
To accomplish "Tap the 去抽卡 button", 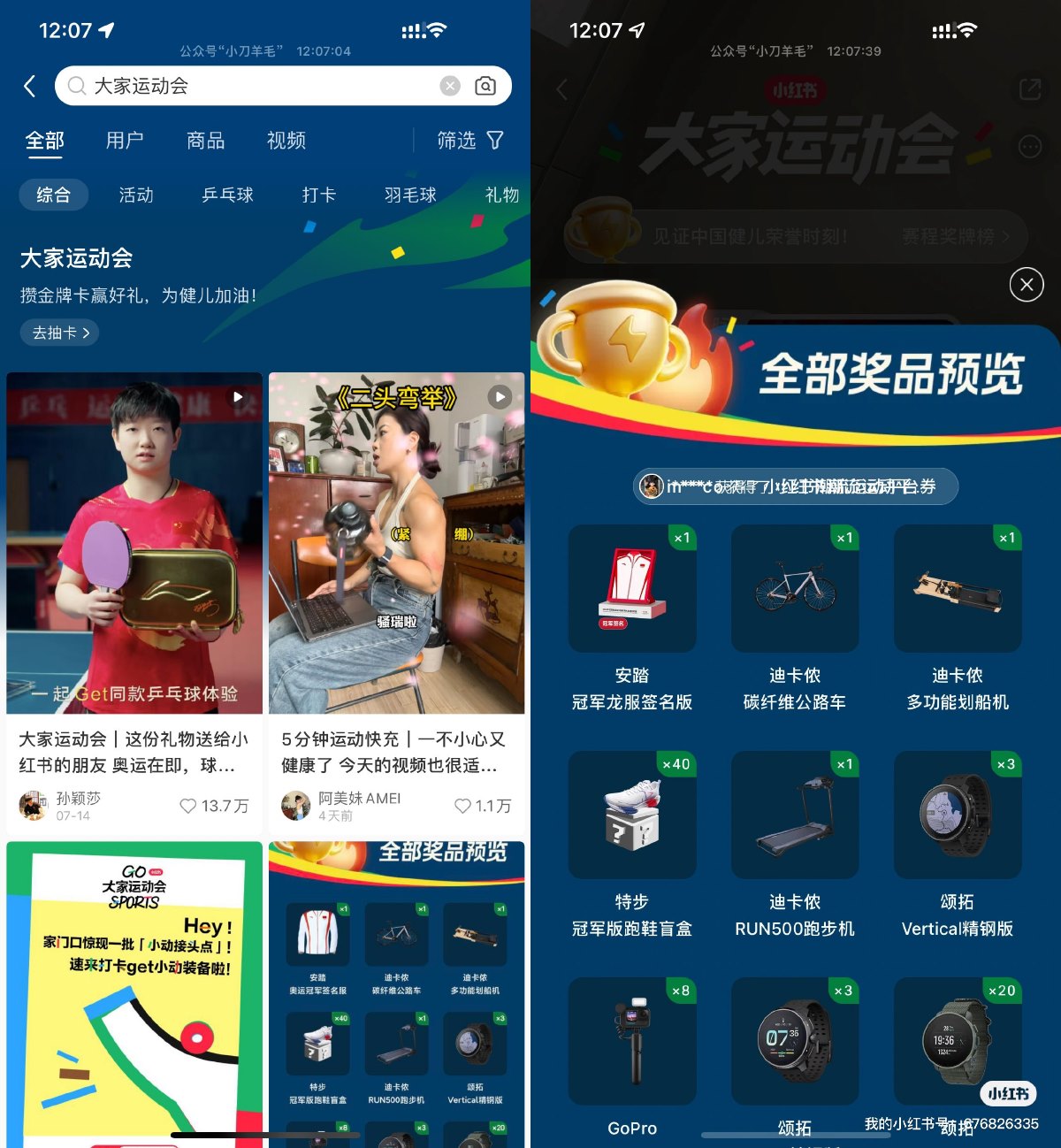I will click(x=60, y=333).
